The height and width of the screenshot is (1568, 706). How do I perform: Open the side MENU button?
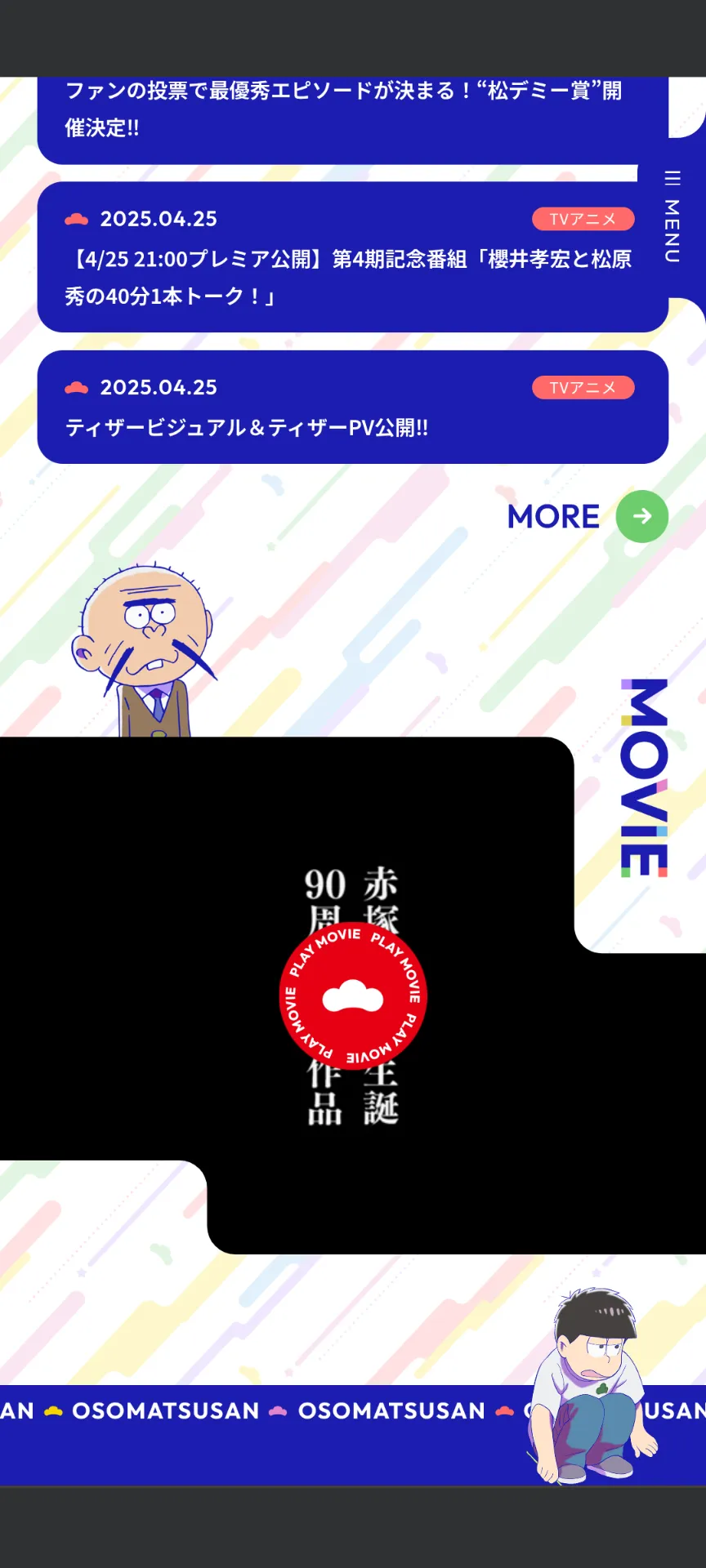(x=672, y=217)
